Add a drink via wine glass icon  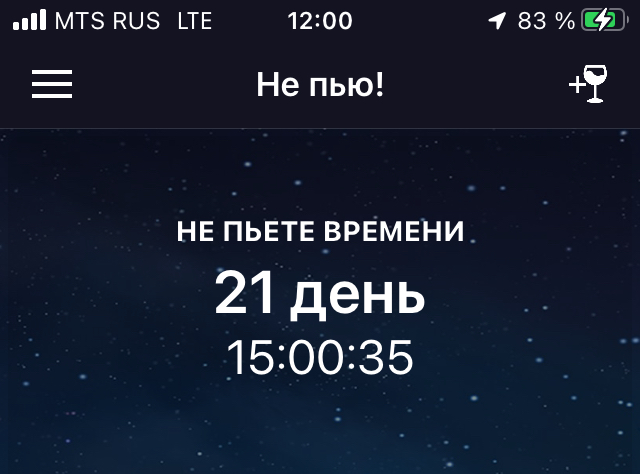589,84
